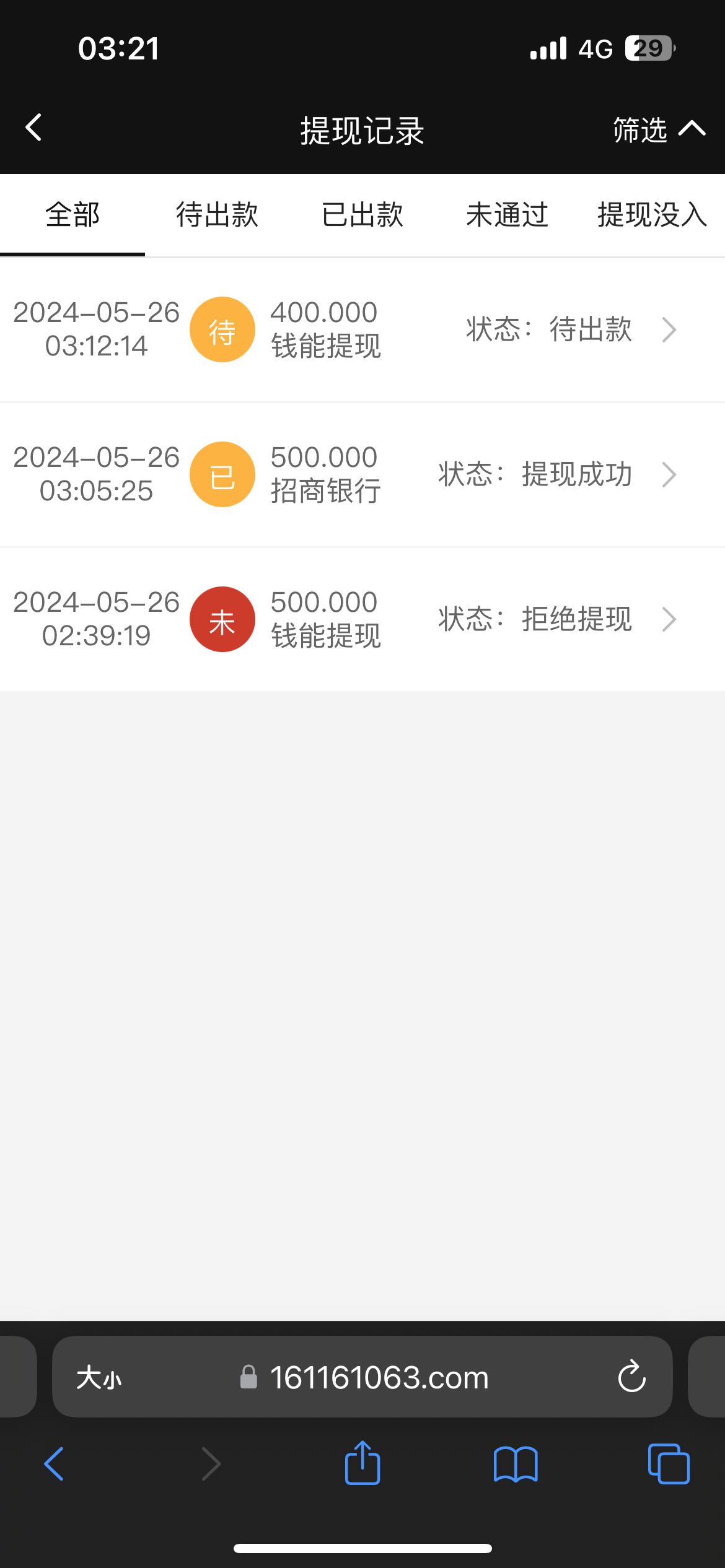This screenshot has height=1568, width=725.
Task: Switch to the 待出款 tab
Action: click(217, 216)
